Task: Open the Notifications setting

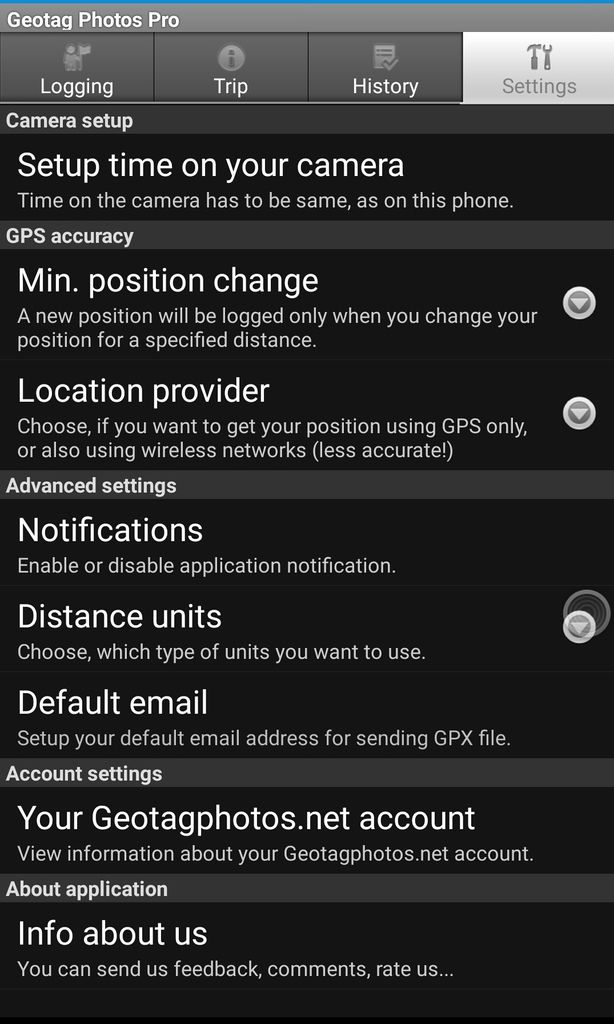Action: click(x=307, y=543)
